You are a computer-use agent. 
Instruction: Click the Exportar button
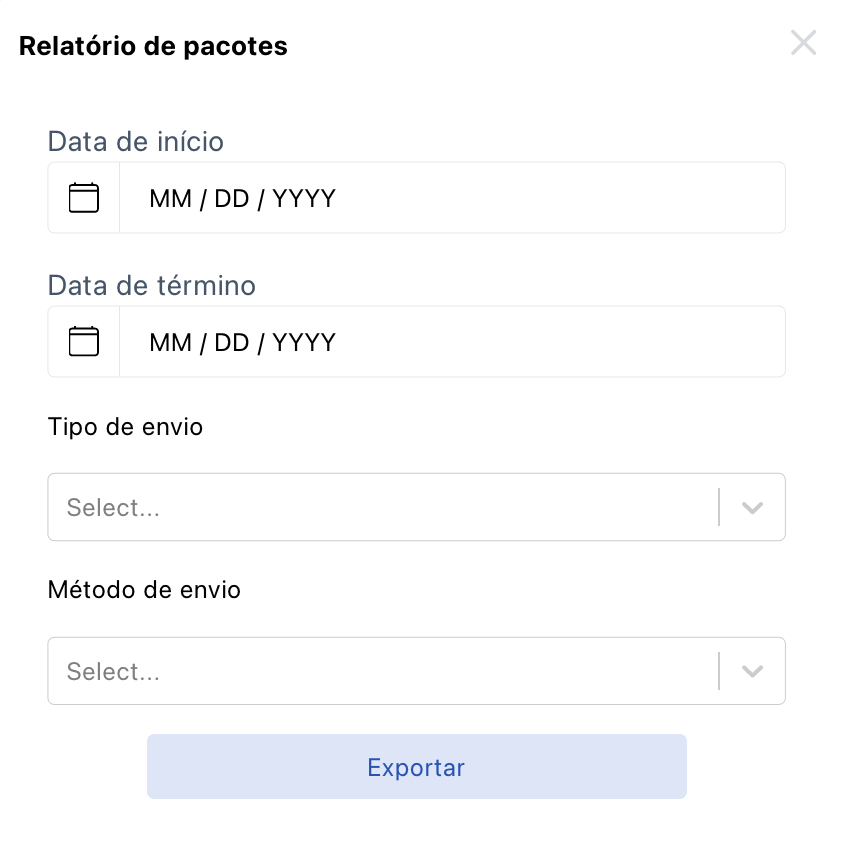tap(416, 766)
